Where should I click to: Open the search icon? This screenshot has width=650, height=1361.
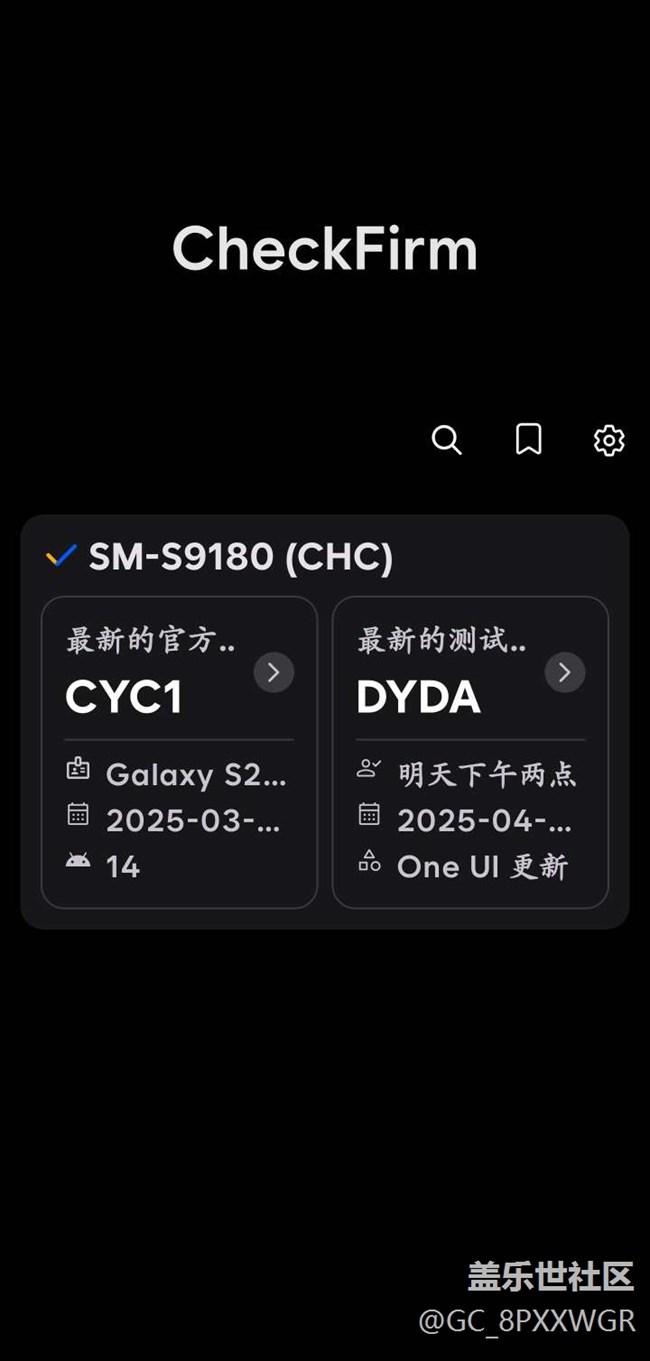click(446, 440)
